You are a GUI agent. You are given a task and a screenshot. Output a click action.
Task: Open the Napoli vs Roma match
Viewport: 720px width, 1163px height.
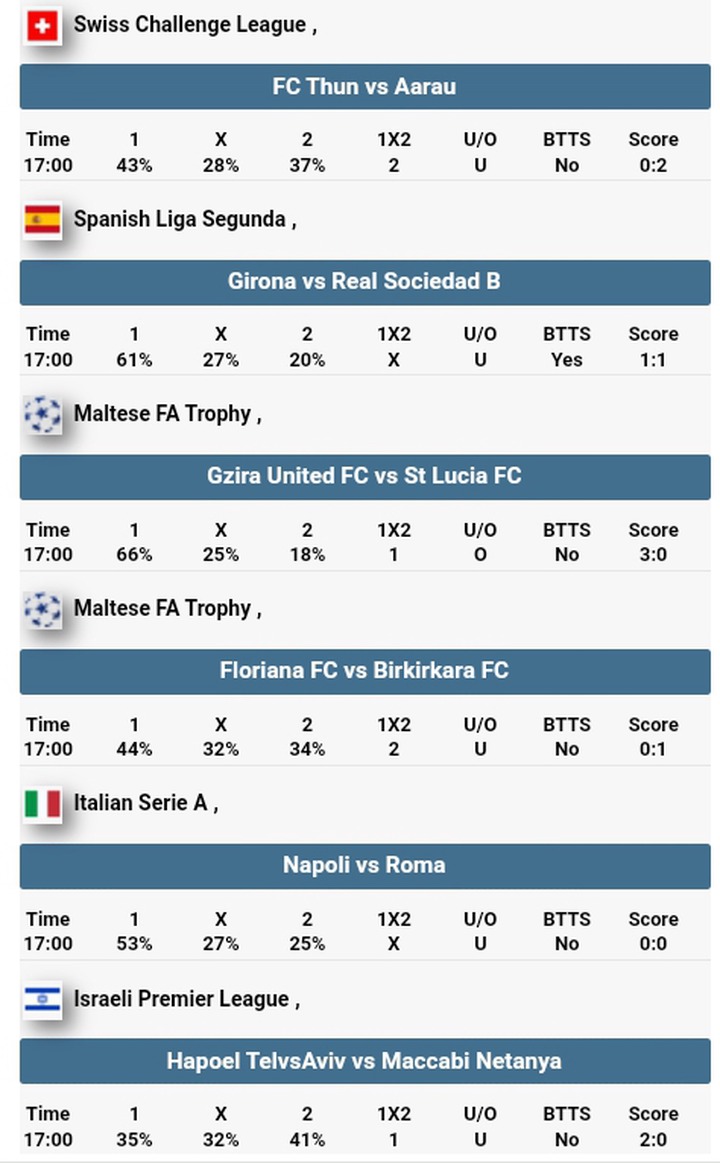[364, 866]
